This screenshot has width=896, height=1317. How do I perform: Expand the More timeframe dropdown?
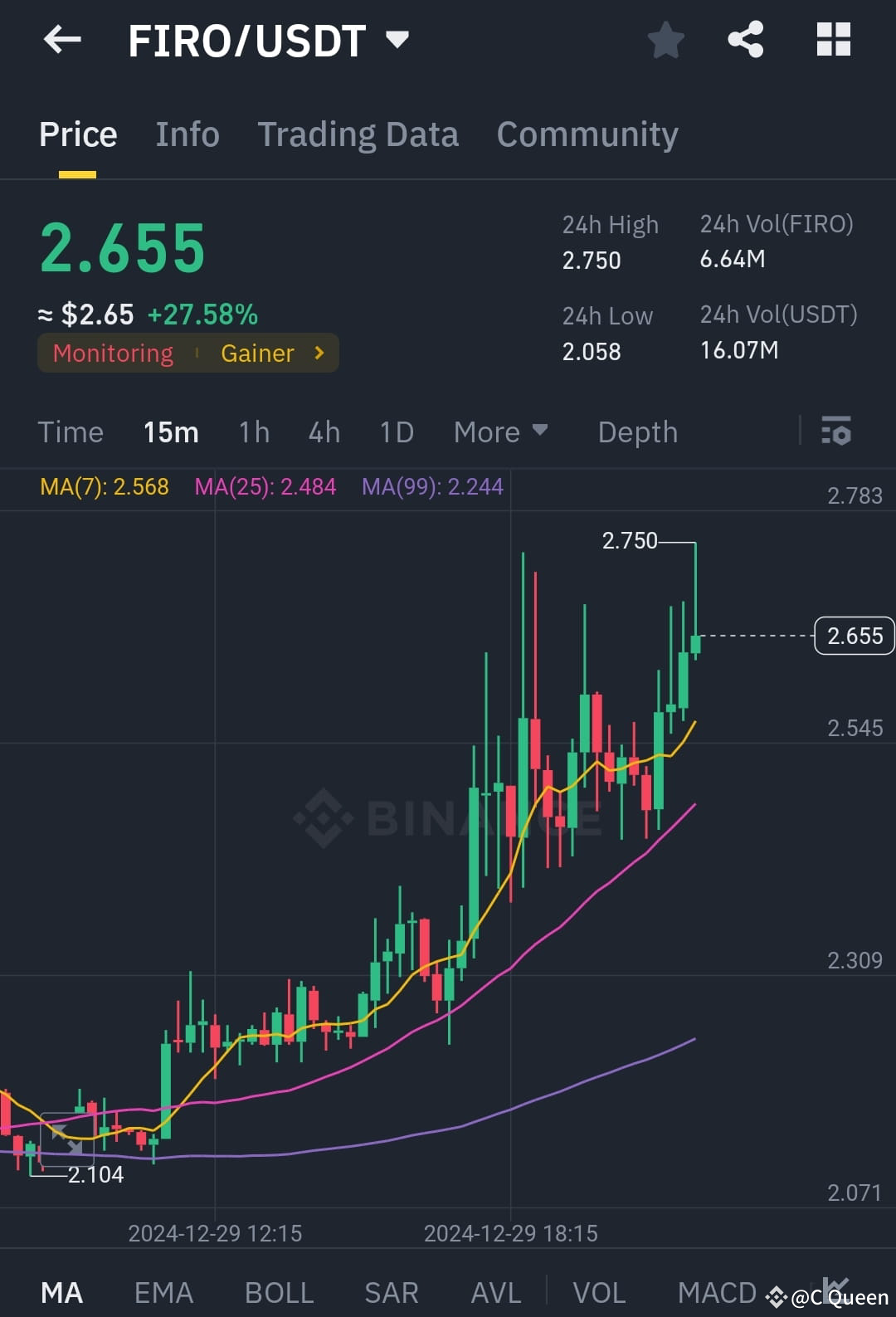click(x=499, y=432)
